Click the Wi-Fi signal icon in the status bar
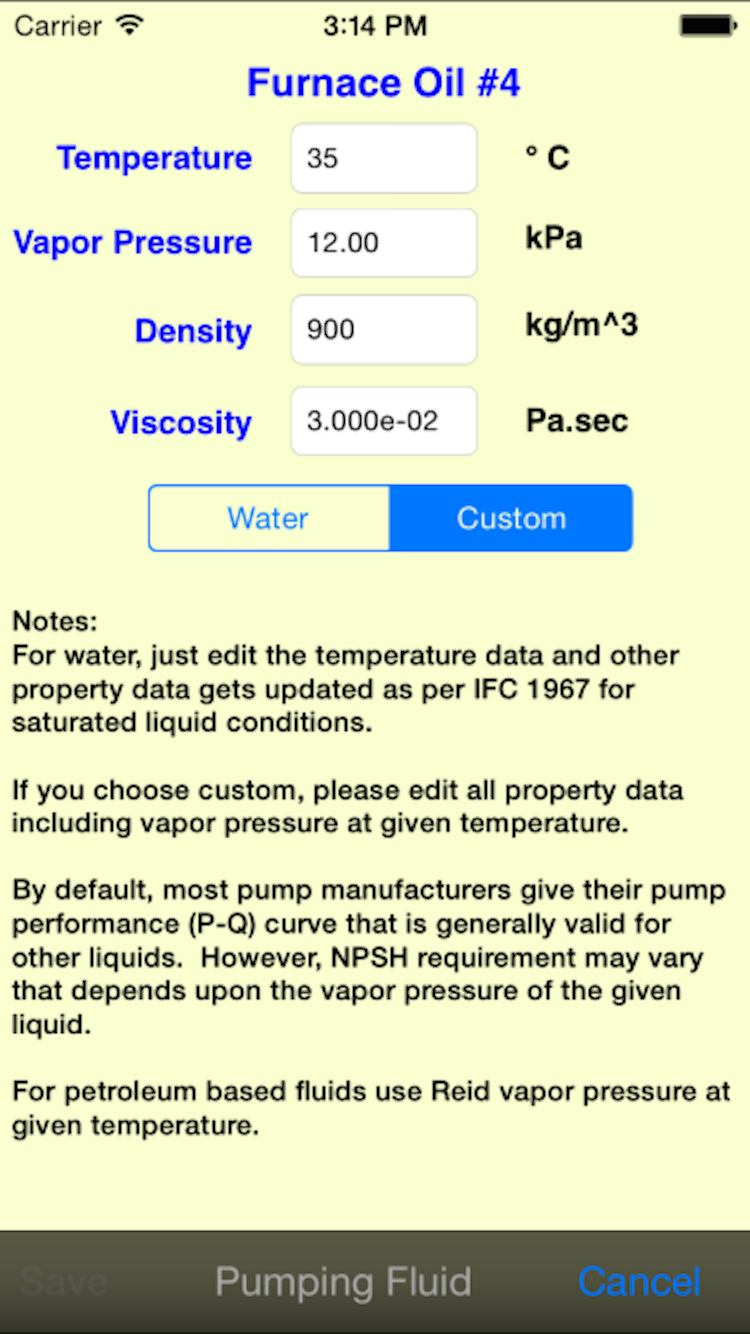This screenshot has height=1334, width=750. [129, 25]
